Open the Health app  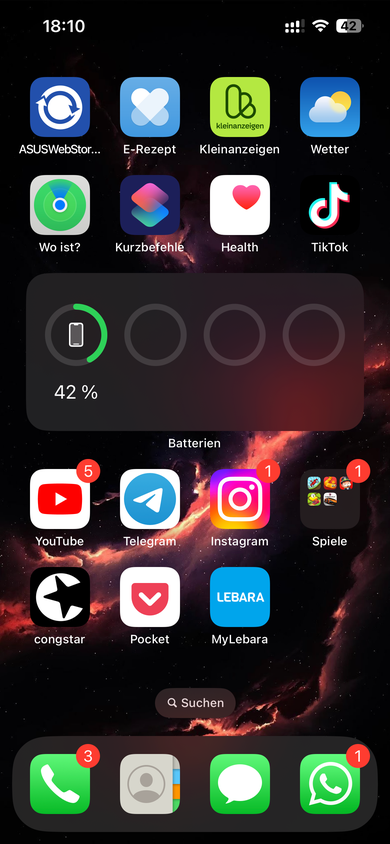click(x=239, y=205)
